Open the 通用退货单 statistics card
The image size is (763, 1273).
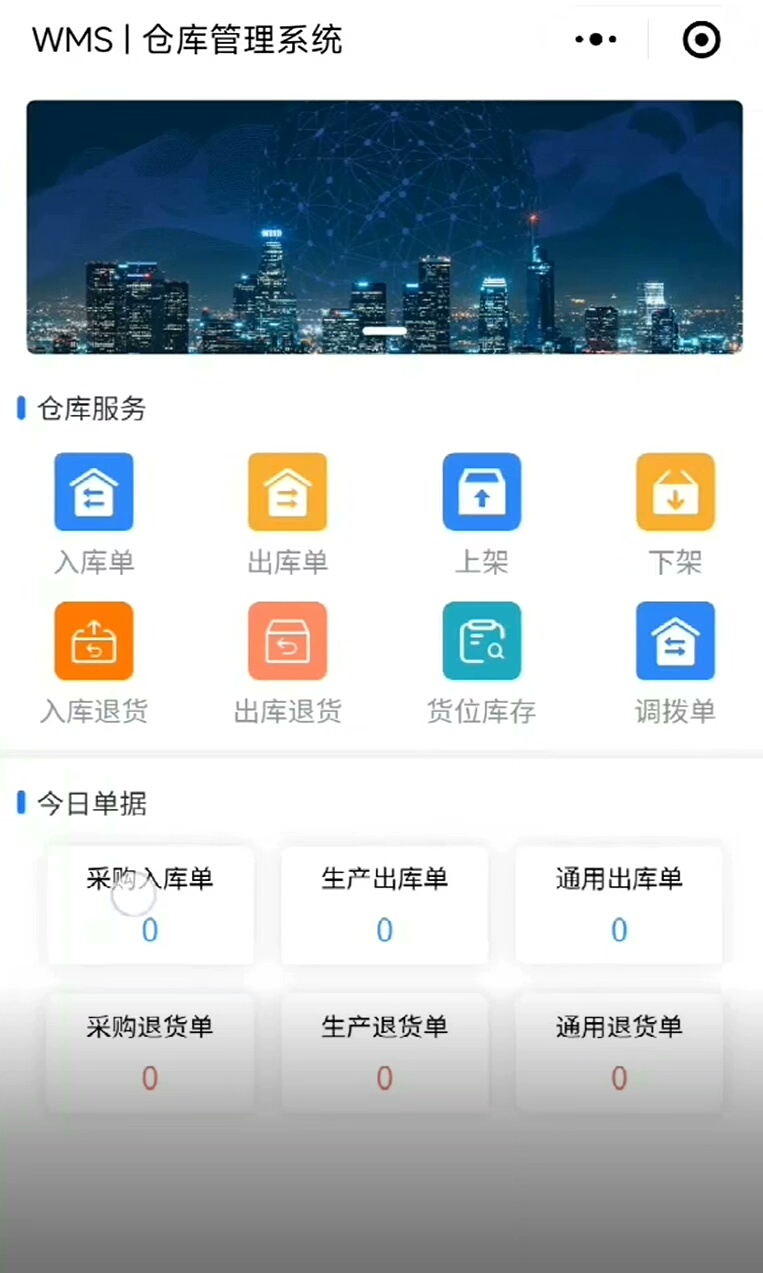[x=618, y=1050]
